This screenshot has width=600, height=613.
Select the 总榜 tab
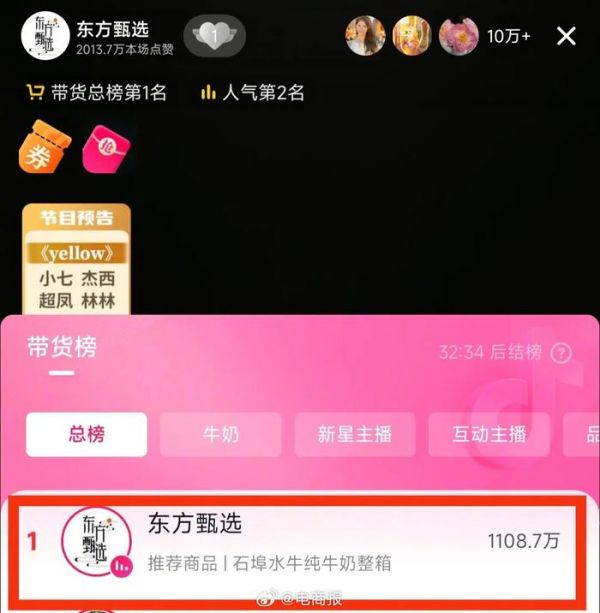coord(86,434)
